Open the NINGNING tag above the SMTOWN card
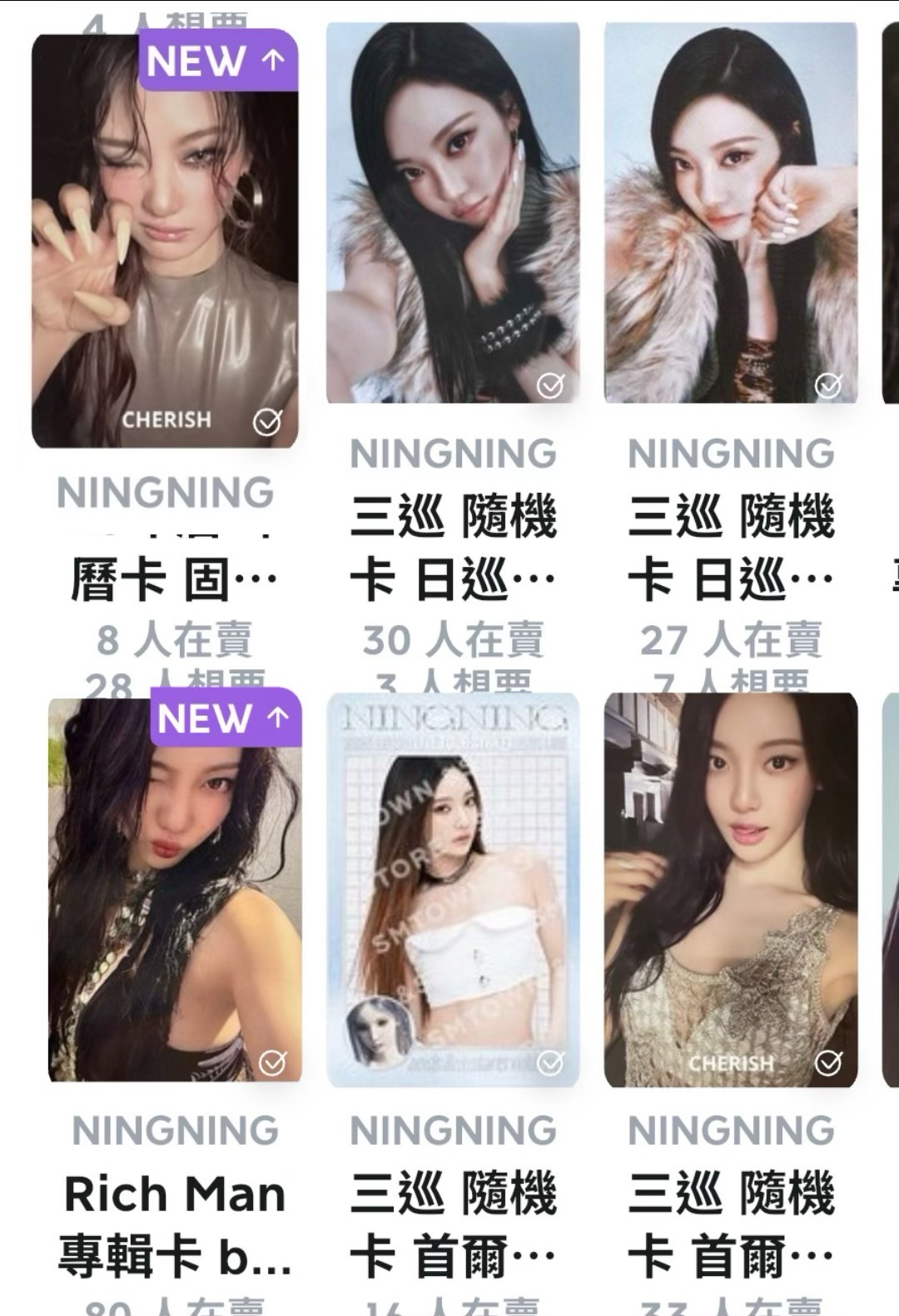Screen dimensions: 899x1316 [454, 1130]
